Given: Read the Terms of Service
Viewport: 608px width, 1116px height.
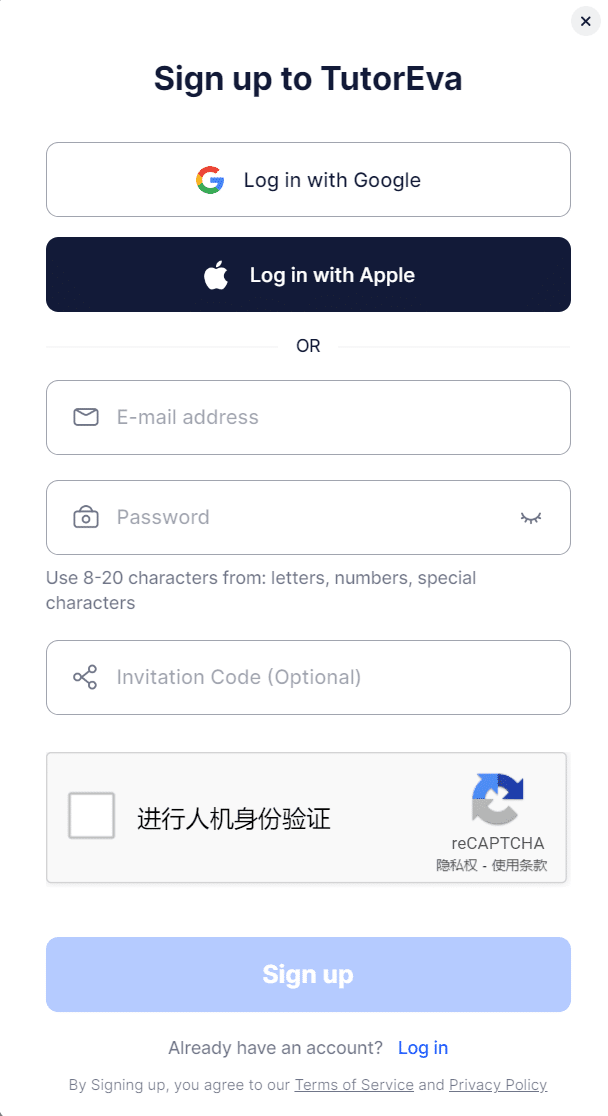Looking at the screenshot, I should [x=354, y=1085].
